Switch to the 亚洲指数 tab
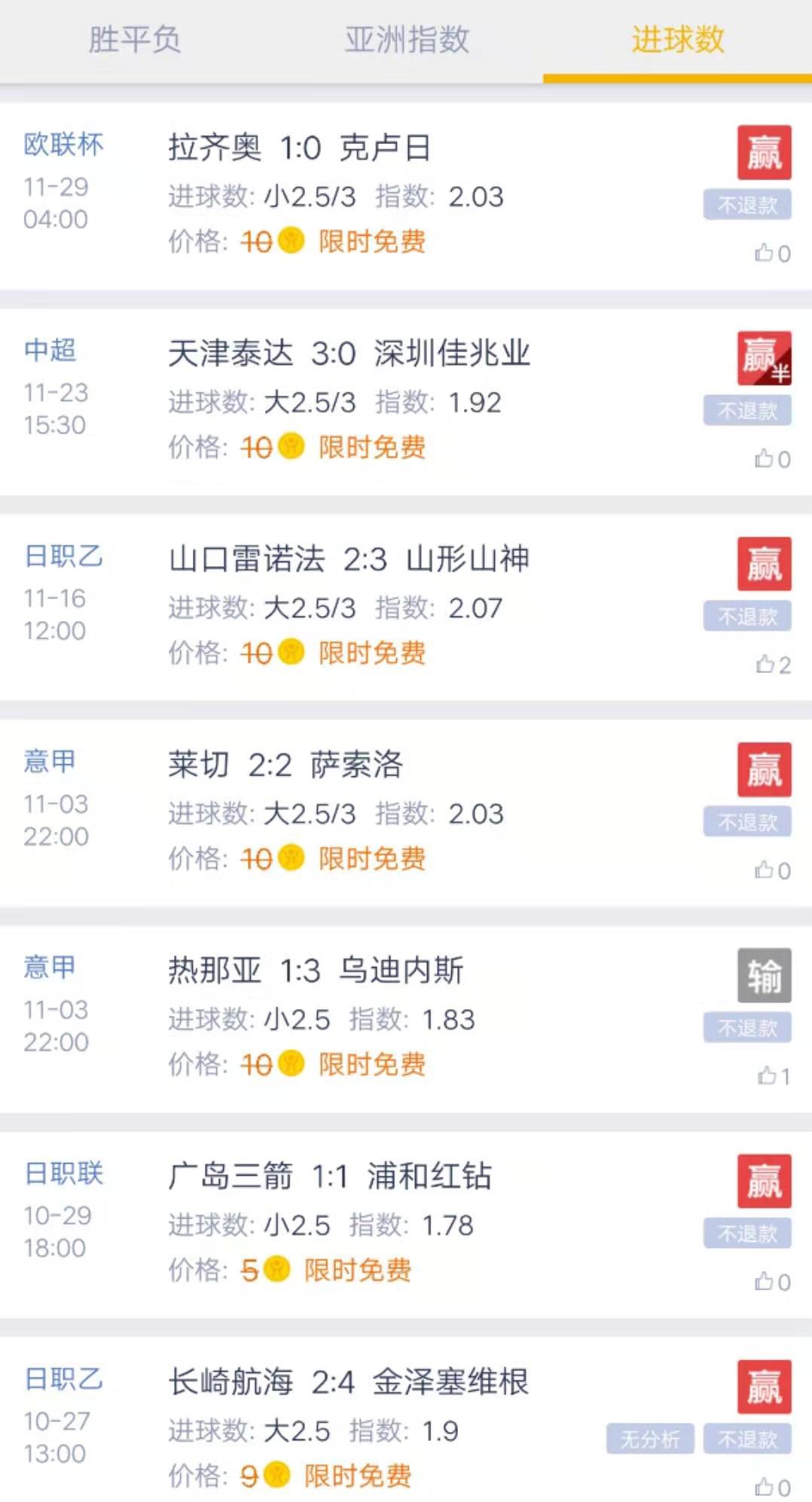This screenshot has height=1502, width=812. tap(407, 40)
